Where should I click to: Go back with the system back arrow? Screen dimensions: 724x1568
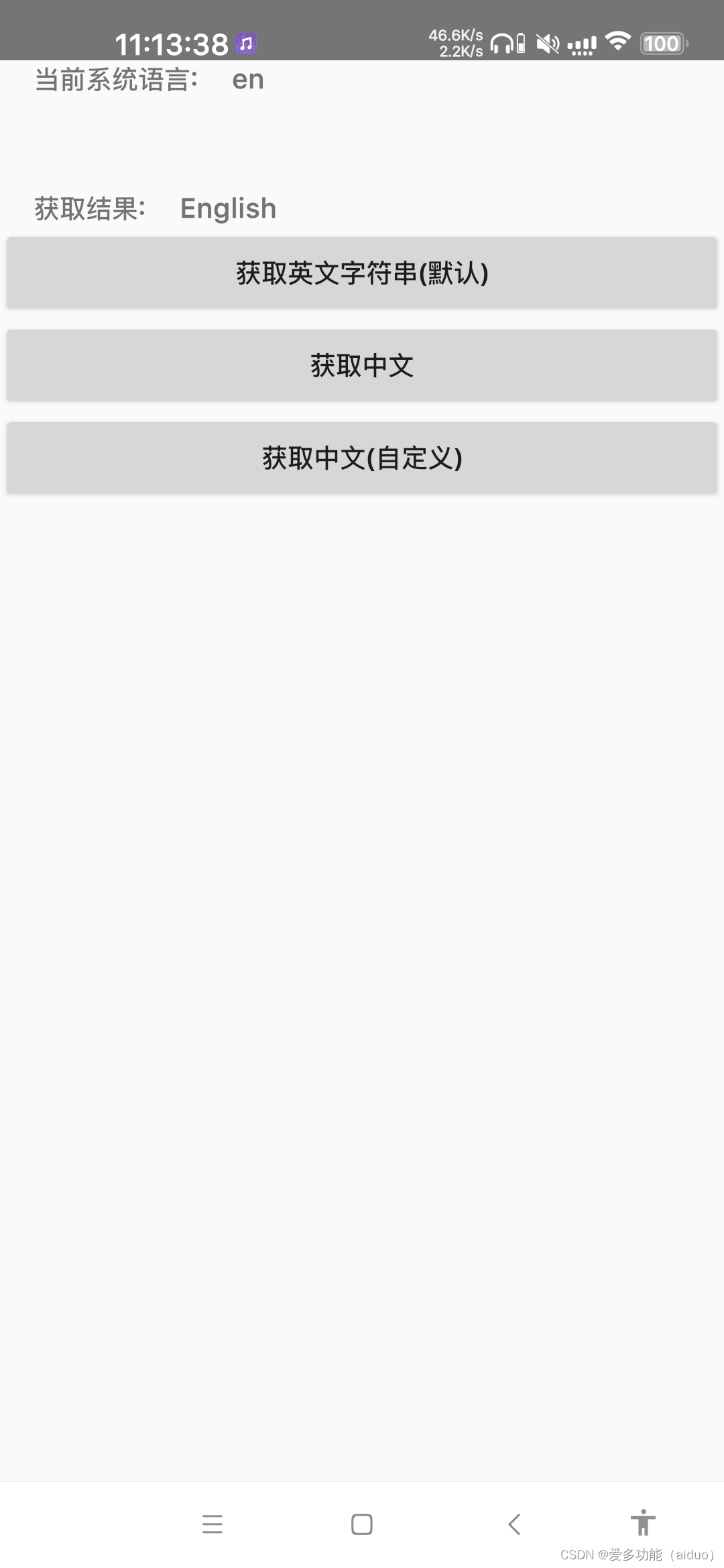pyautogui.click(x=514, y=1524)
